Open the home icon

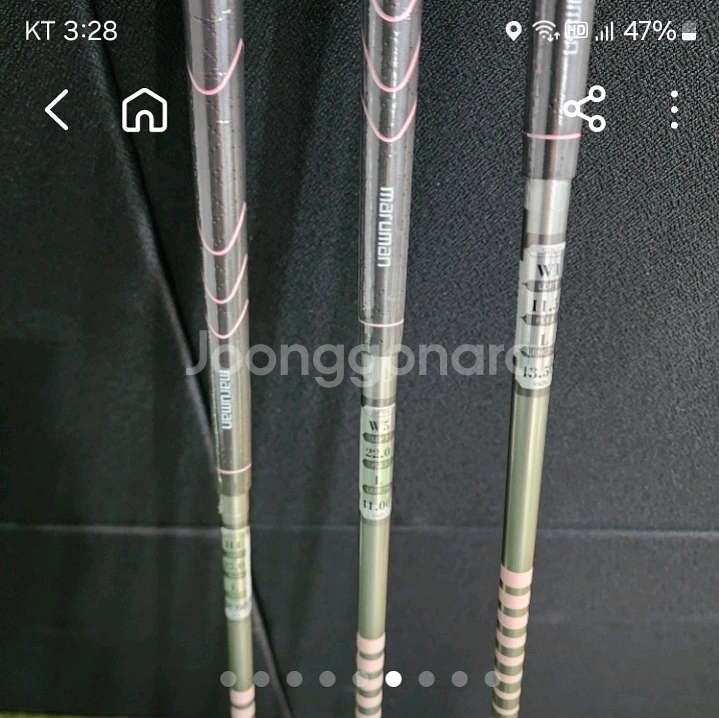(145, 109)
